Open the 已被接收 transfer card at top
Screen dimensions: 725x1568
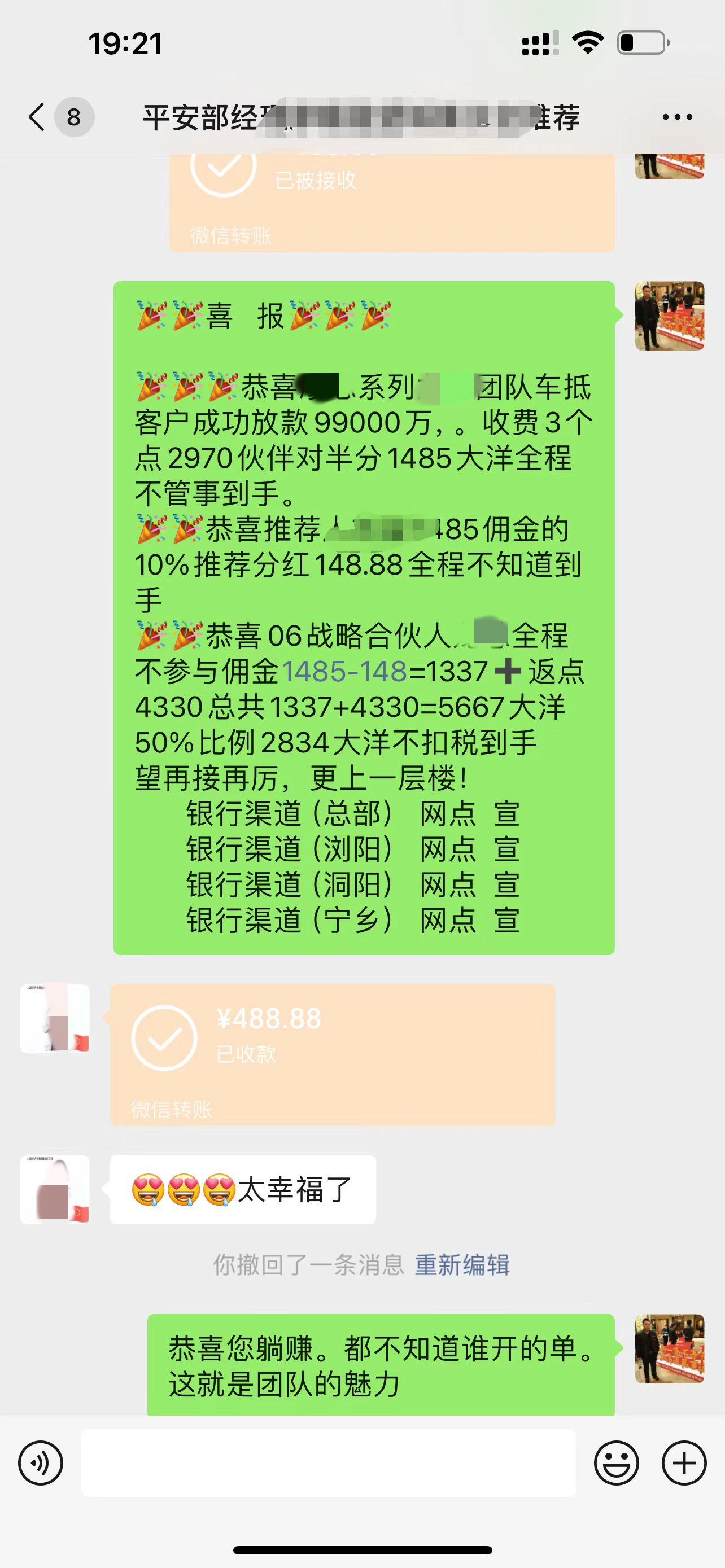pos(391,201)
